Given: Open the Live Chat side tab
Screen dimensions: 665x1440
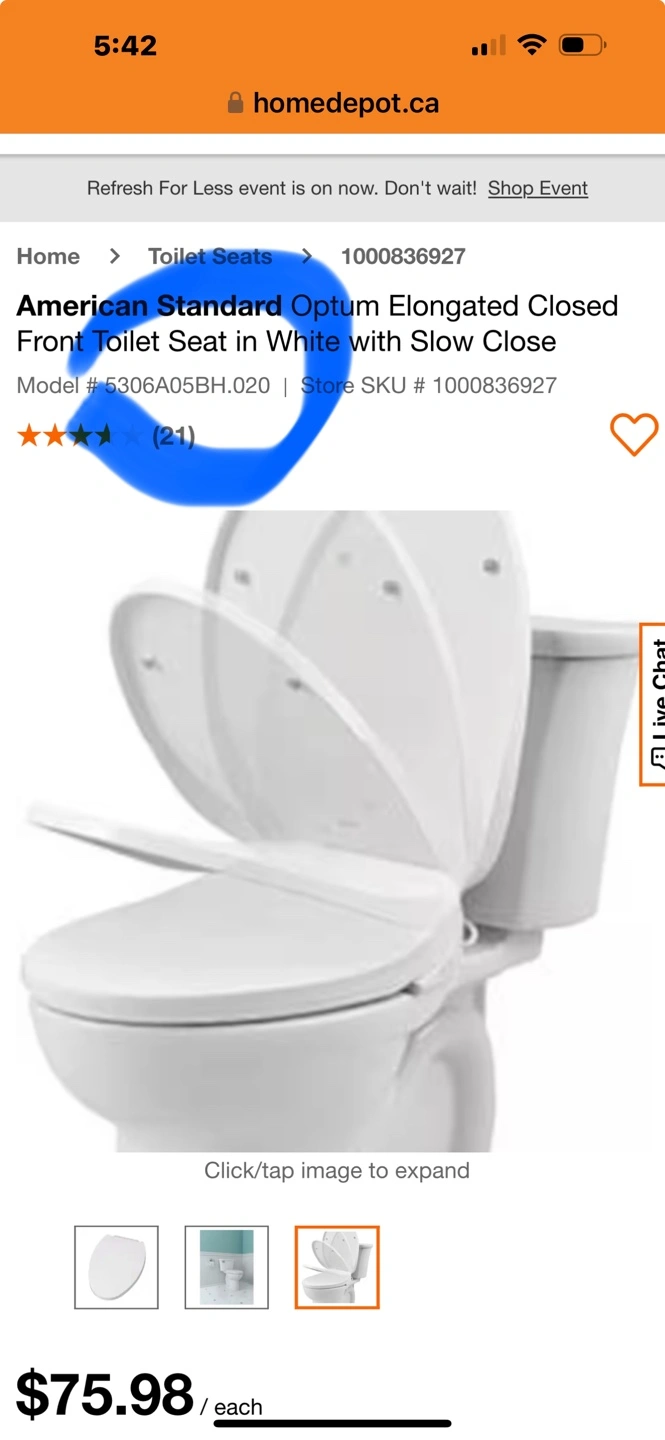Looking at the screenshot, I should (653, 704).
